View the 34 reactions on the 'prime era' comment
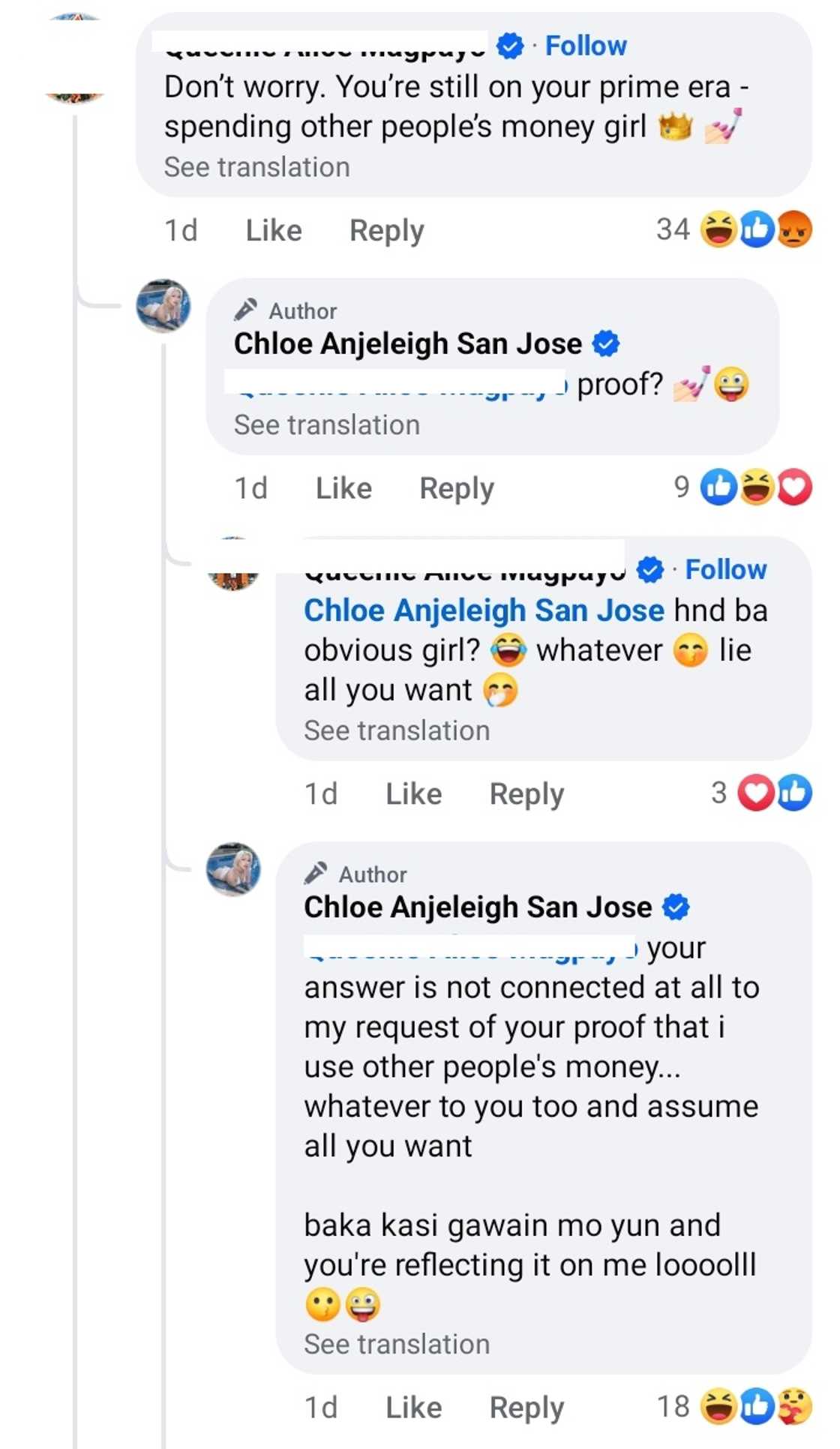Screen dimensions: 840x1449 click(x=754, y=229)
